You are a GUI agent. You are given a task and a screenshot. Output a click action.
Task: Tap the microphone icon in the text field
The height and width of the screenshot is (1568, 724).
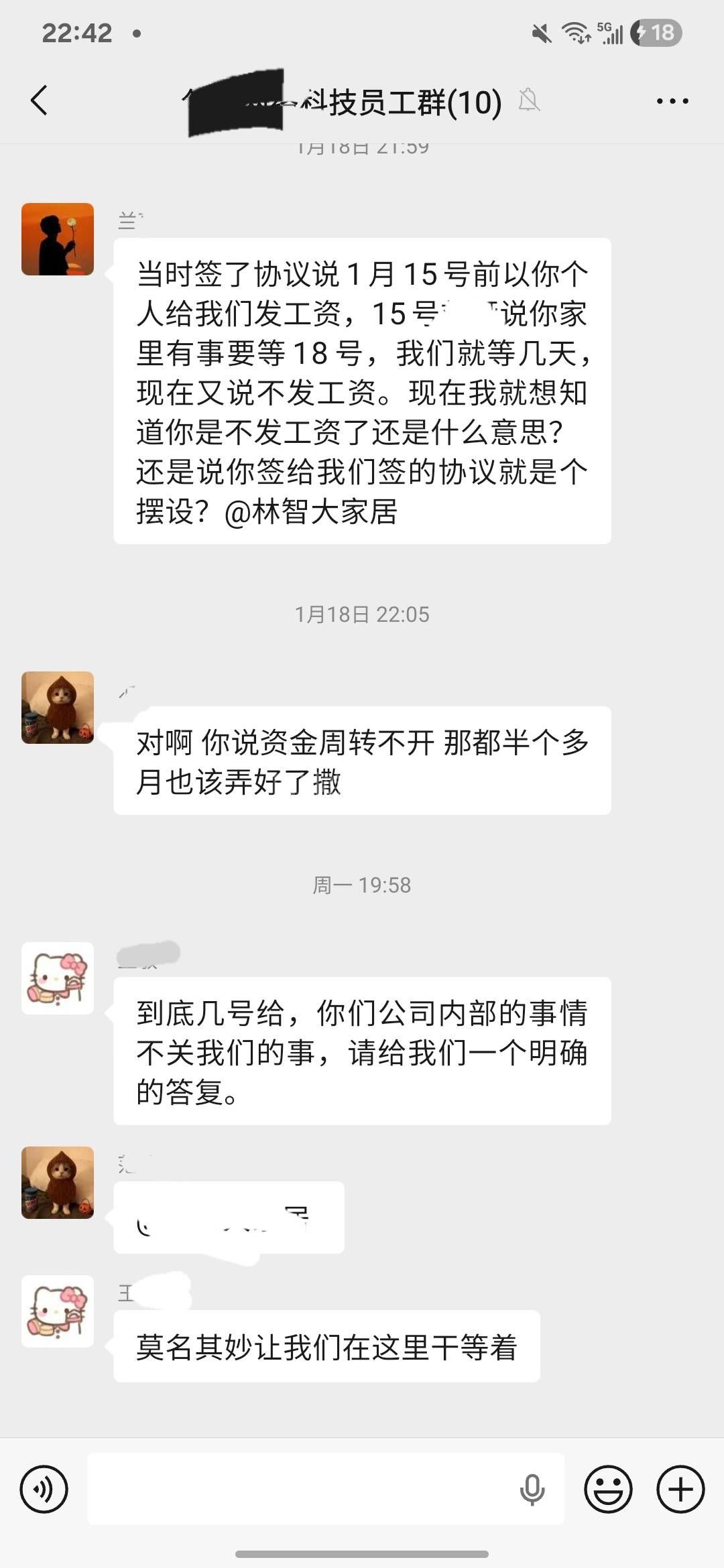click(532, 1489)
